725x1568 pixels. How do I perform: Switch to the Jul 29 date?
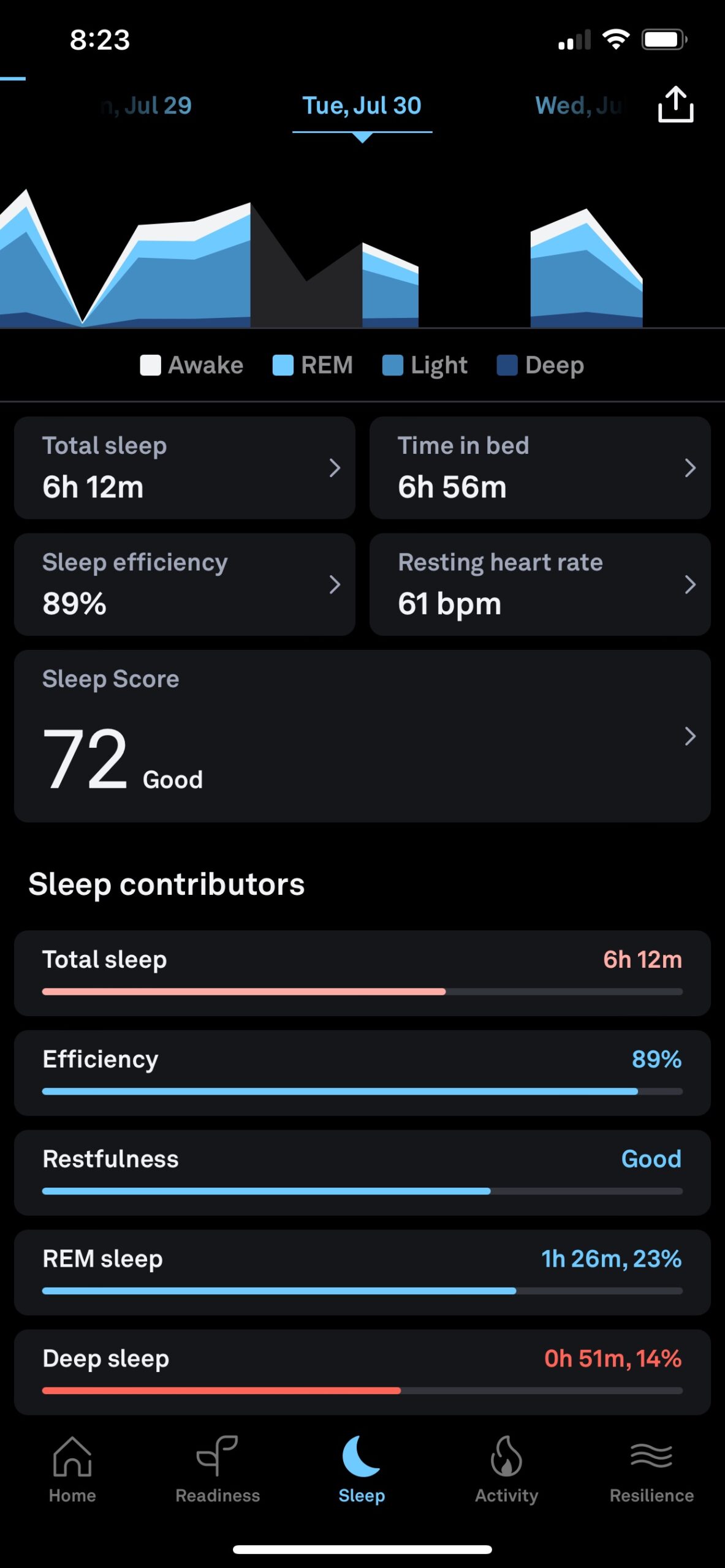coord(147,106)
